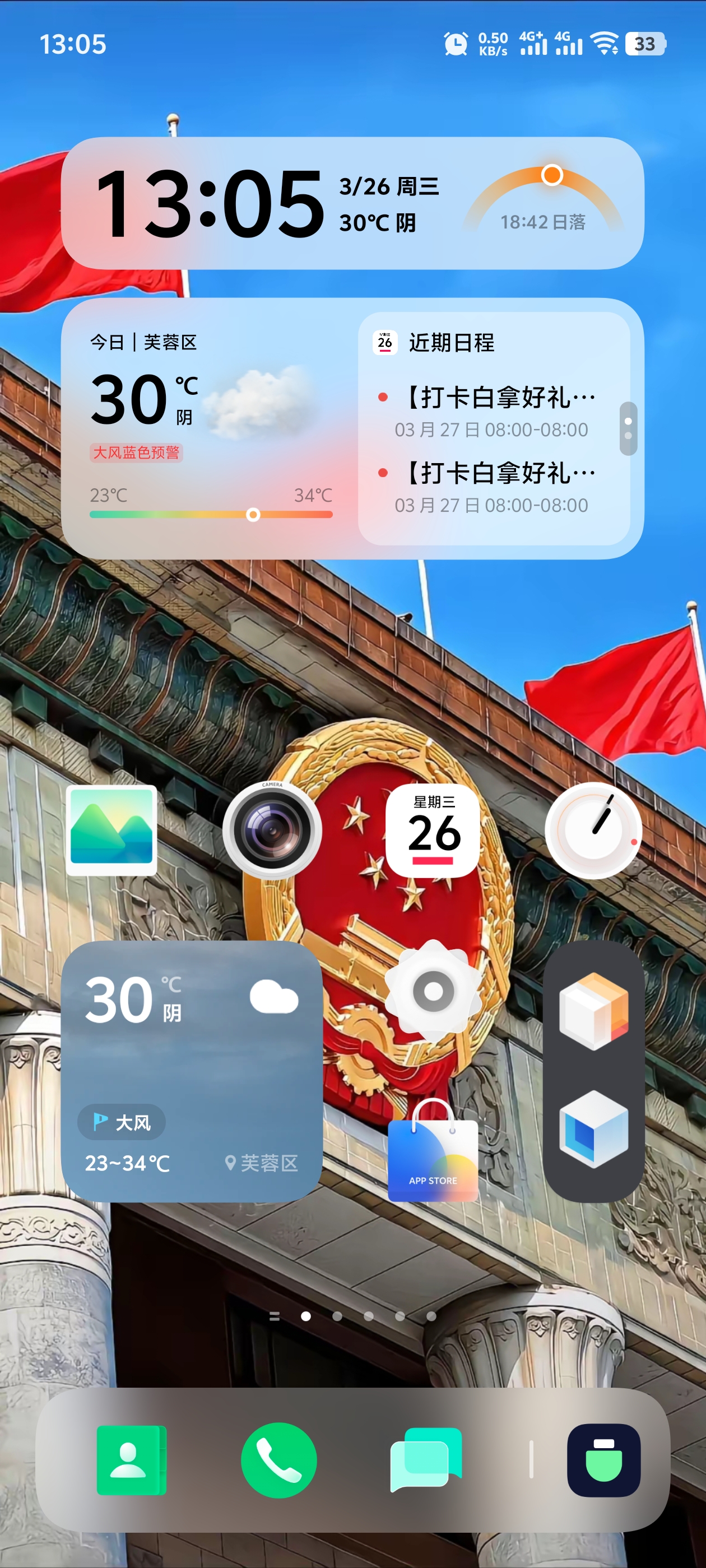Screen dimensions: 706x1568
Task: Open first 打卡白拿好礼 schedule entry
Action: tap(494, 412)
